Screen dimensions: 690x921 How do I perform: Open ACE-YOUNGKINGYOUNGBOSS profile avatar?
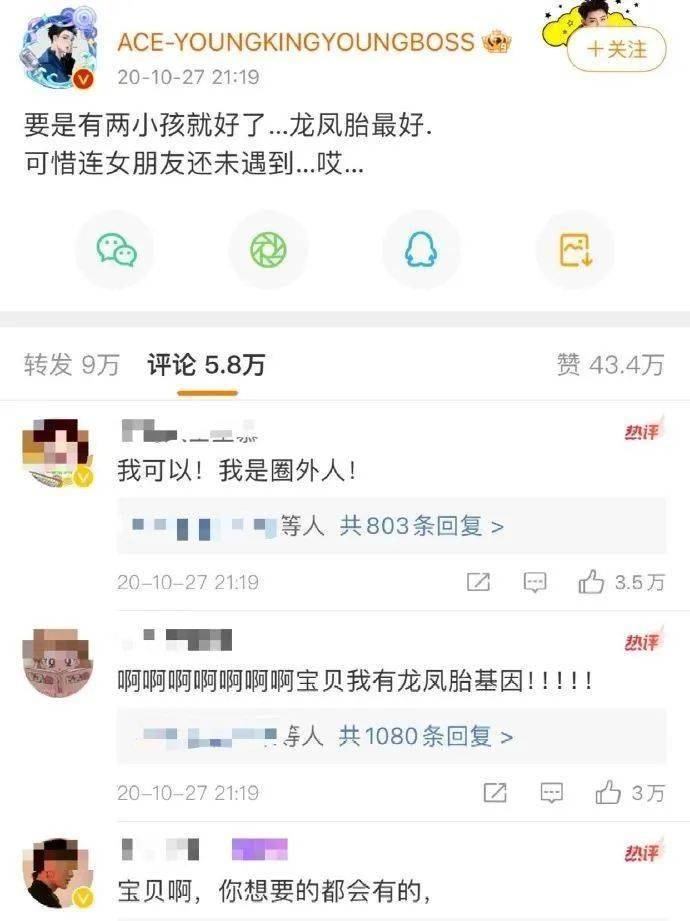point(56,50)
